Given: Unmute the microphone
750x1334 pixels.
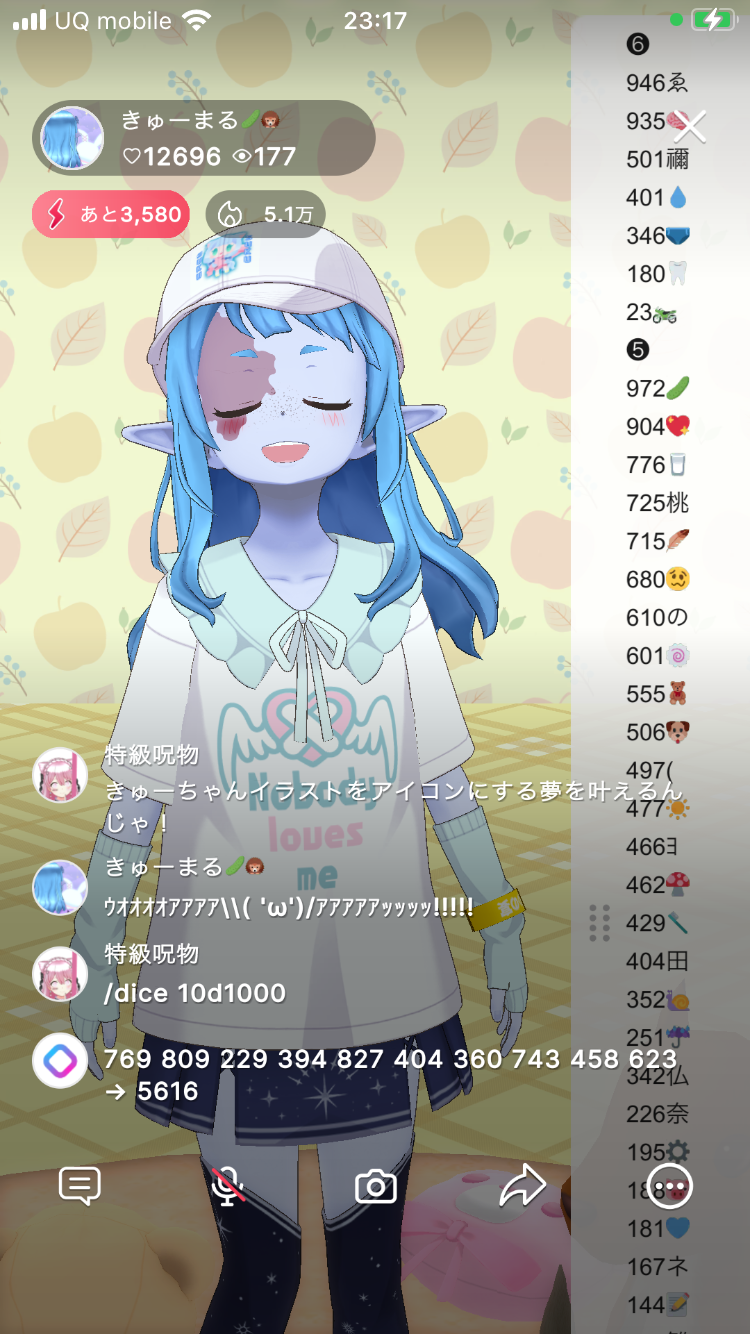Looking at the screenshot, I should (229, 1187).
